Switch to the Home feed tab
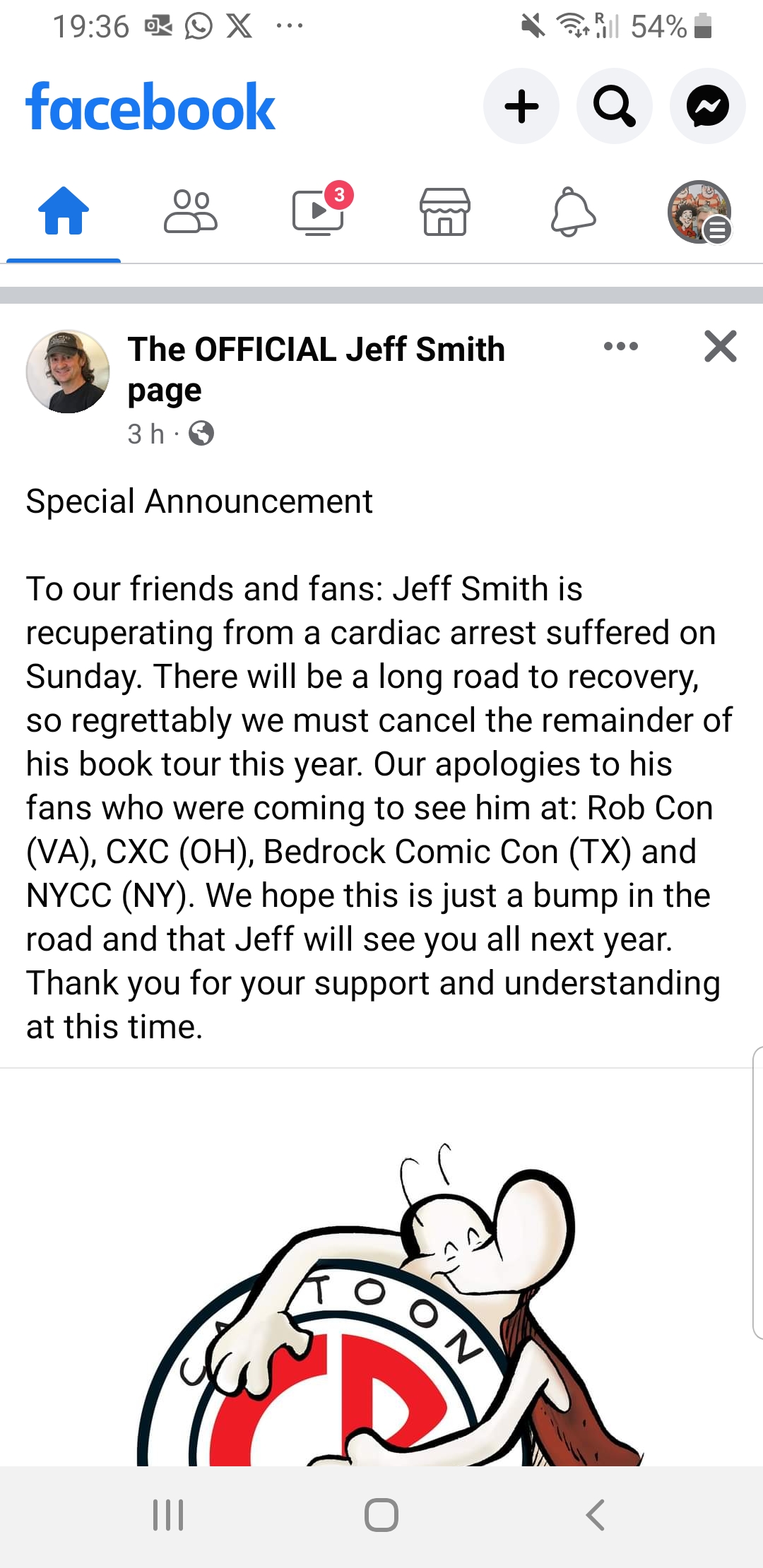 (x=64, y=210)
